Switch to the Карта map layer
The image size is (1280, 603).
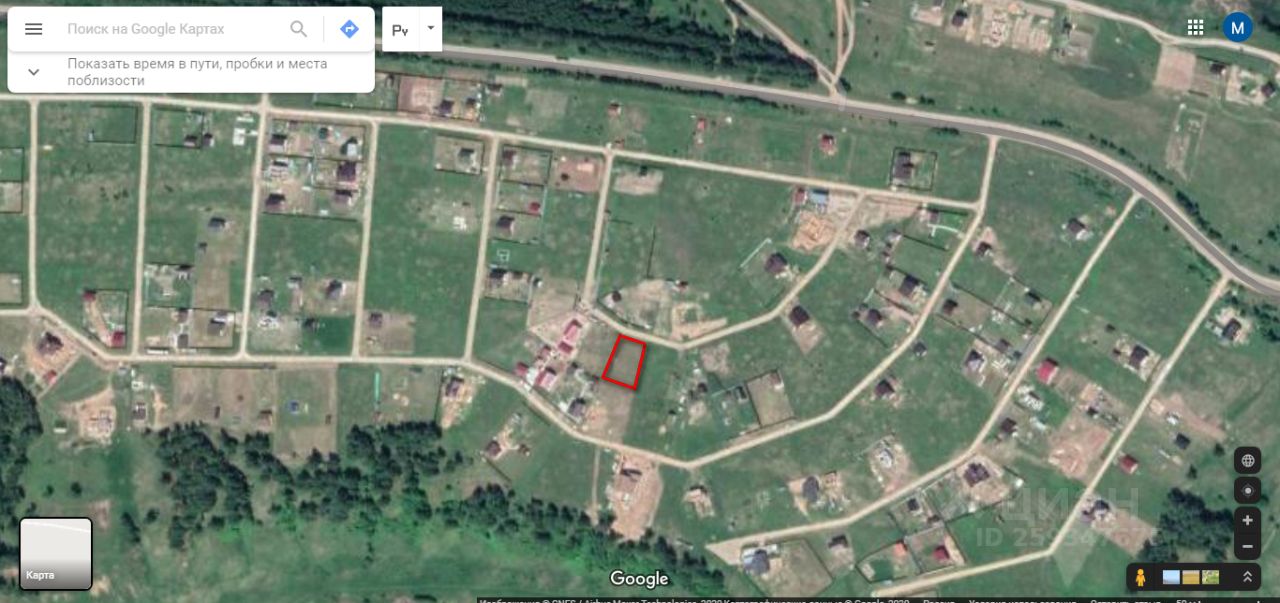tap(56, 553)
